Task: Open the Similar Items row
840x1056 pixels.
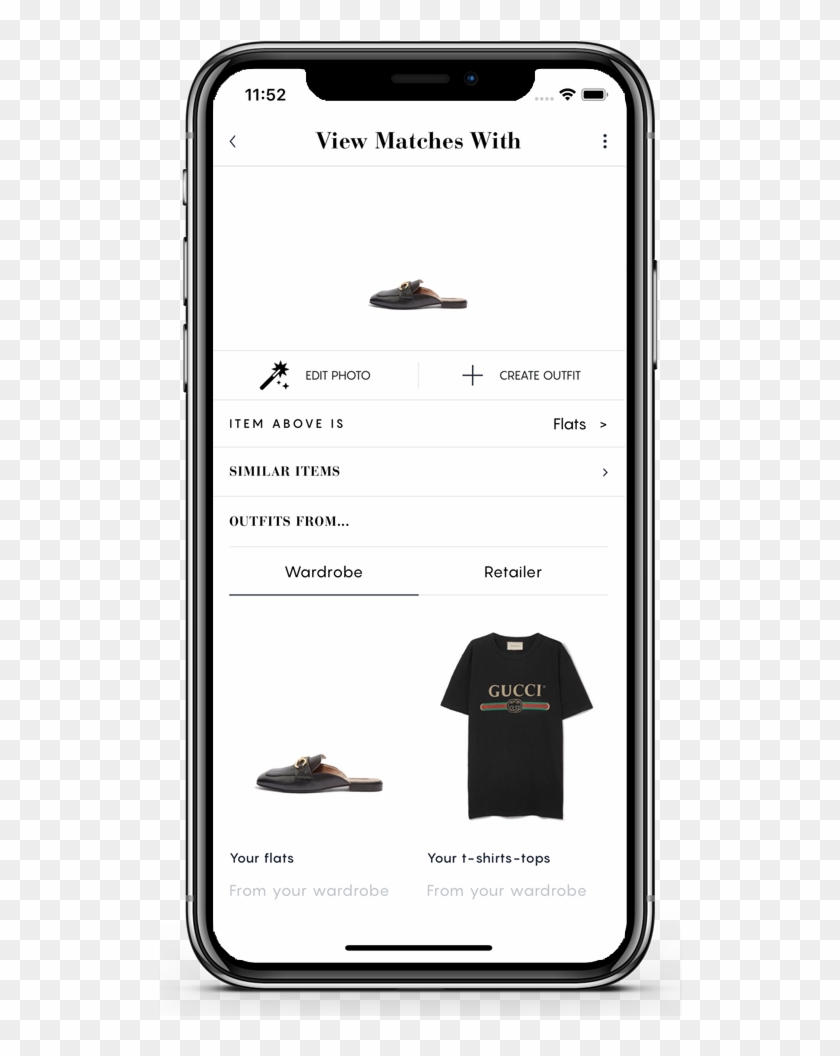Action: point(418,471)
